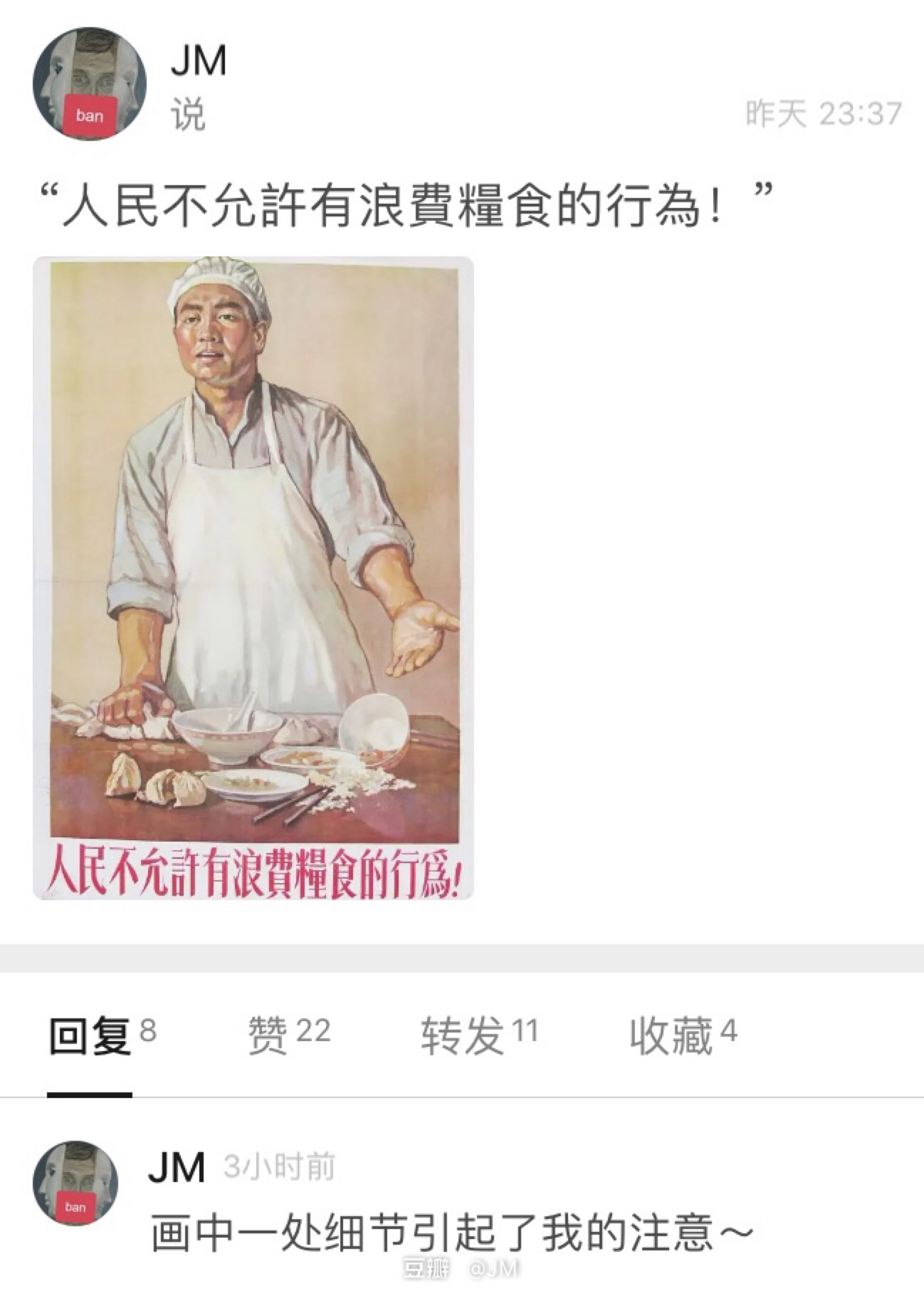Tap the JM username in the post header
924x1296 pixels.
click(199, 61)
